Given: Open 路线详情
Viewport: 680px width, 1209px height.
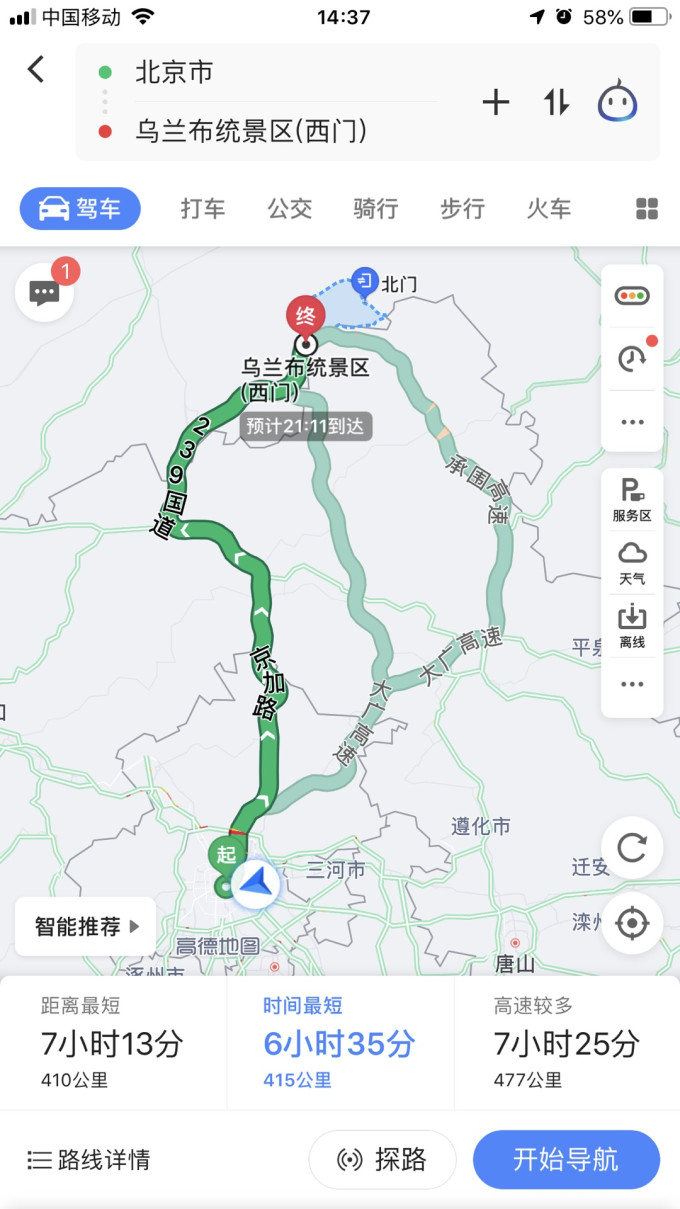Looking at the screenshot, I should coord(90,1160).
